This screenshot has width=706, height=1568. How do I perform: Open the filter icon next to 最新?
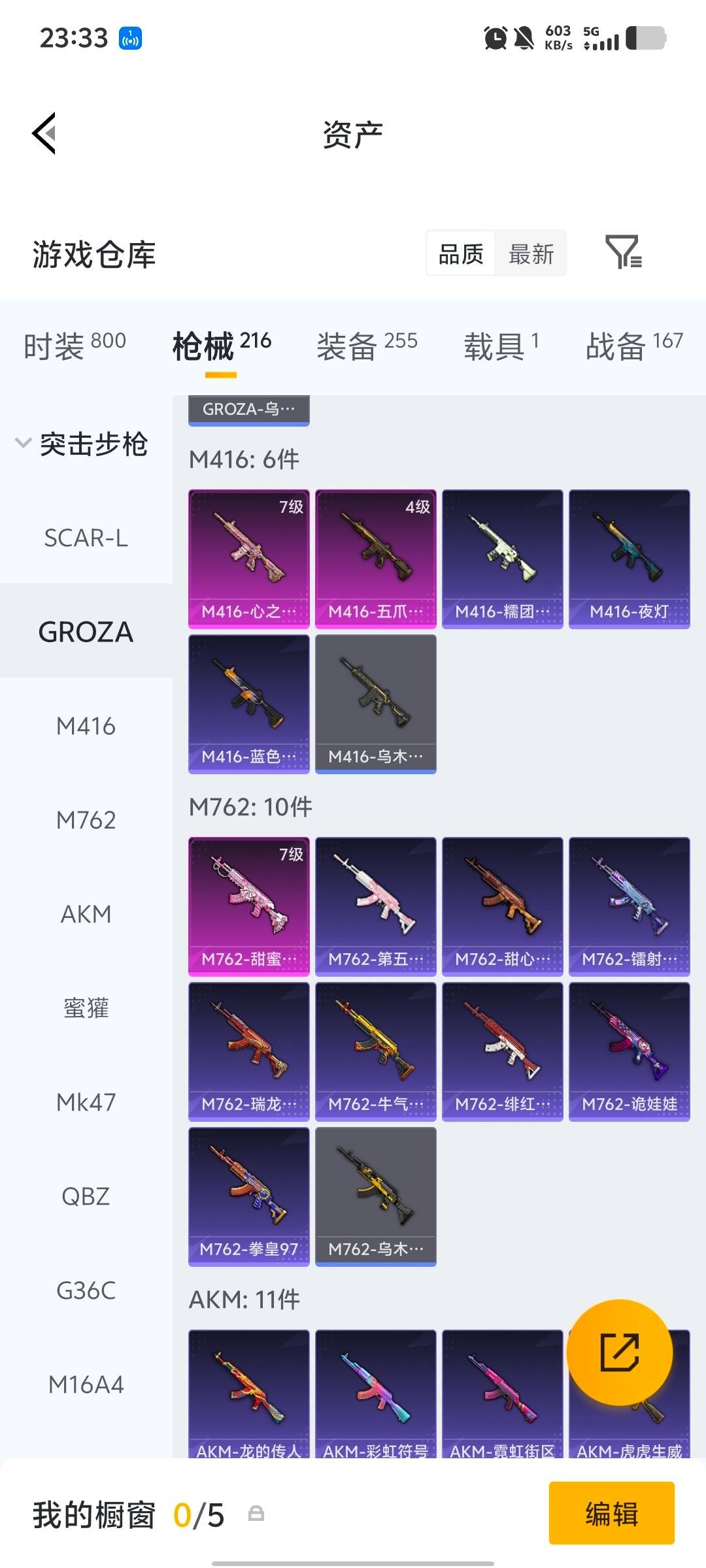623,253
